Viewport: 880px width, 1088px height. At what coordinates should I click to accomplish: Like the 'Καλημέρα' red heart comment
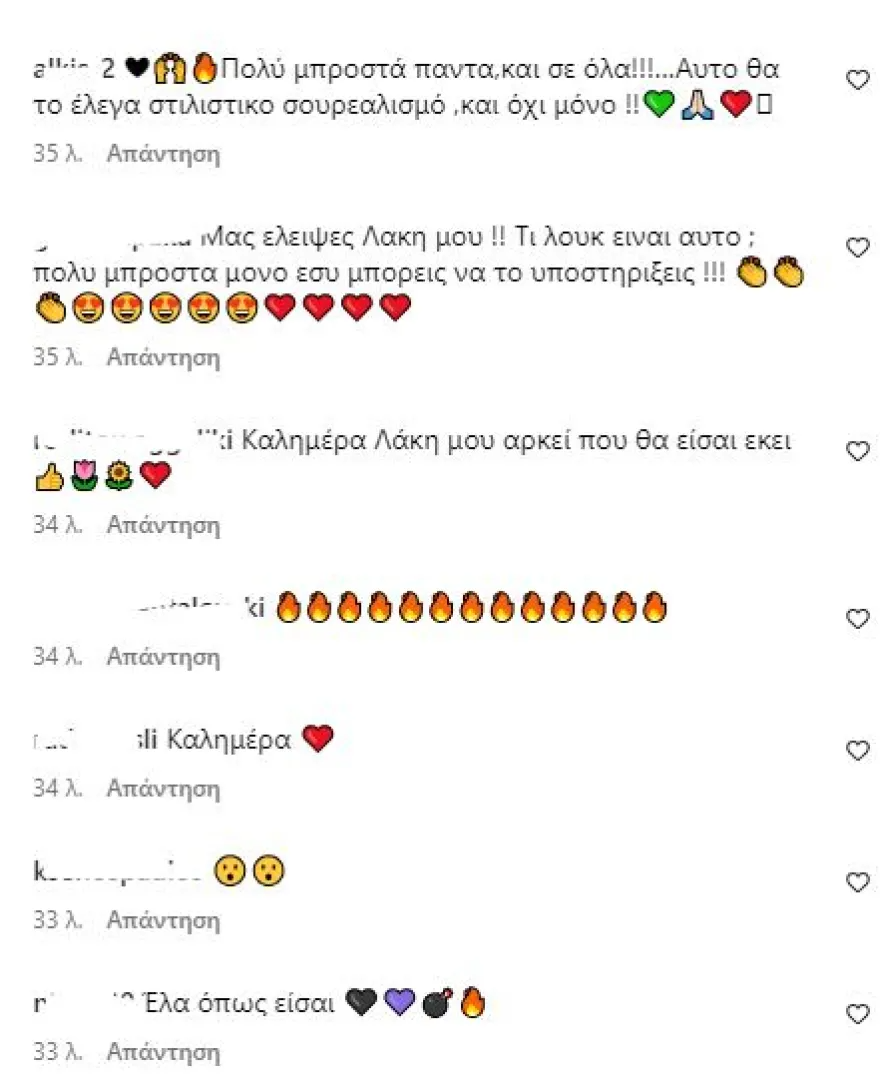coord(858,751)
